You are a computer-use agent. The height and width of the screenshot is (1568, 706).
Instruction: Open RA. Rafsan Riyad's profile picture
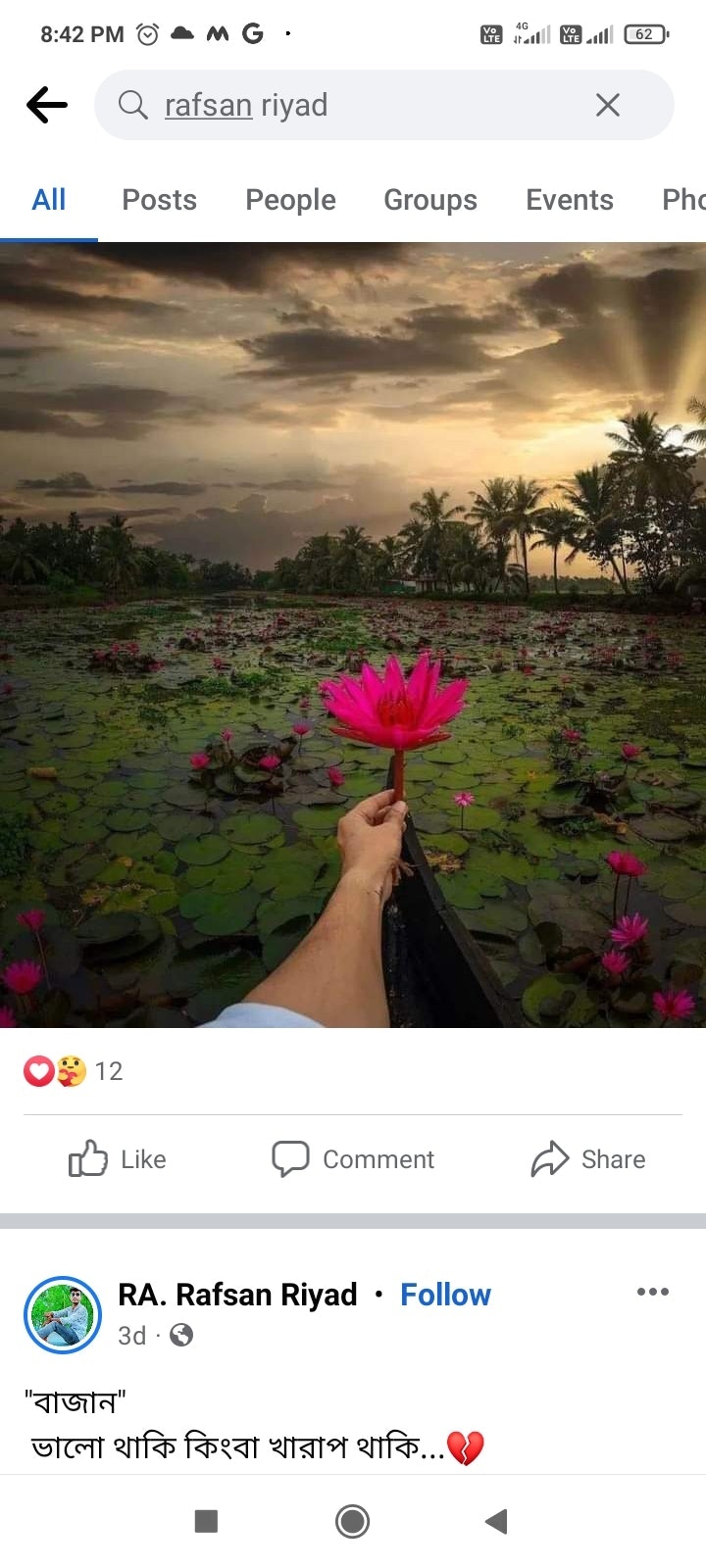tap(63, 1314)
